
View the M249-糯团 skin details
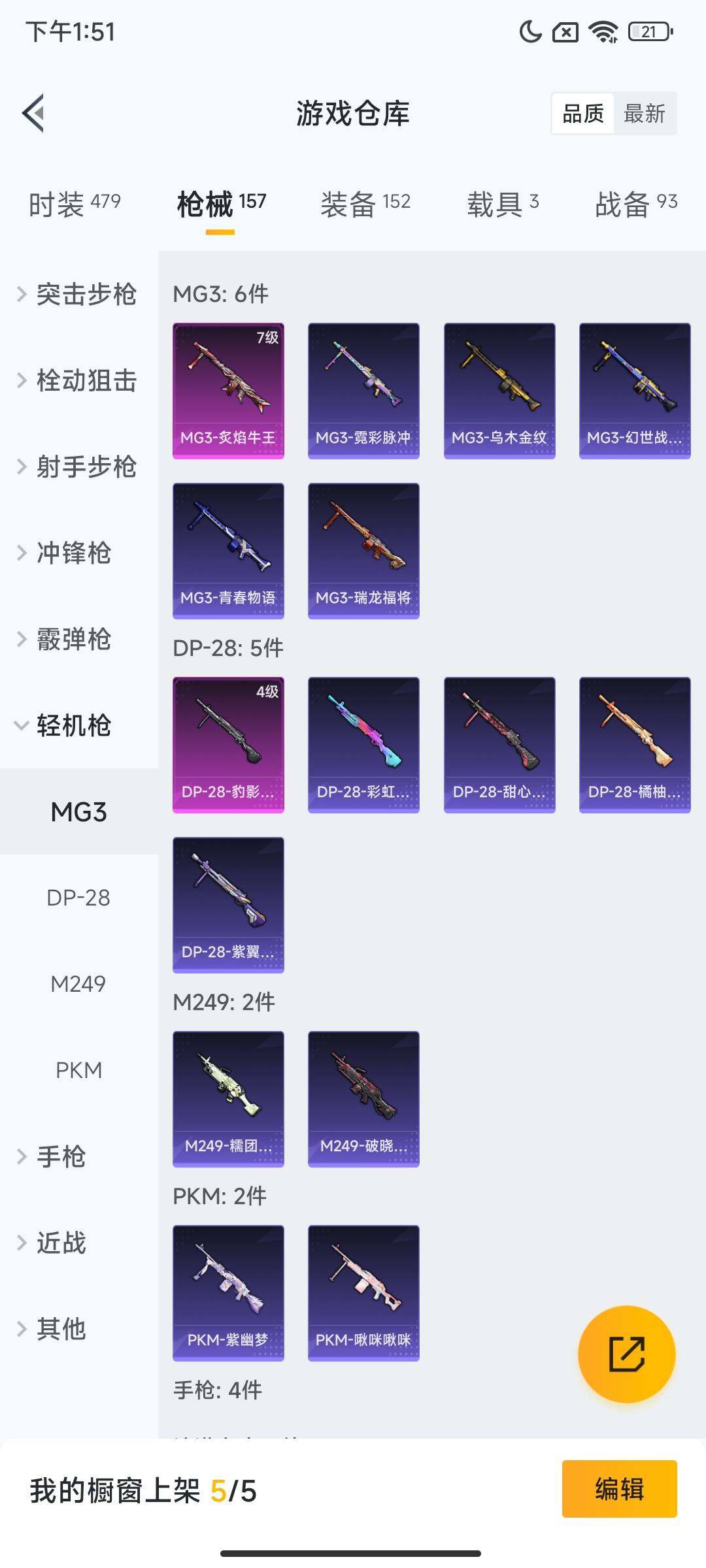tap(227, 1098)
